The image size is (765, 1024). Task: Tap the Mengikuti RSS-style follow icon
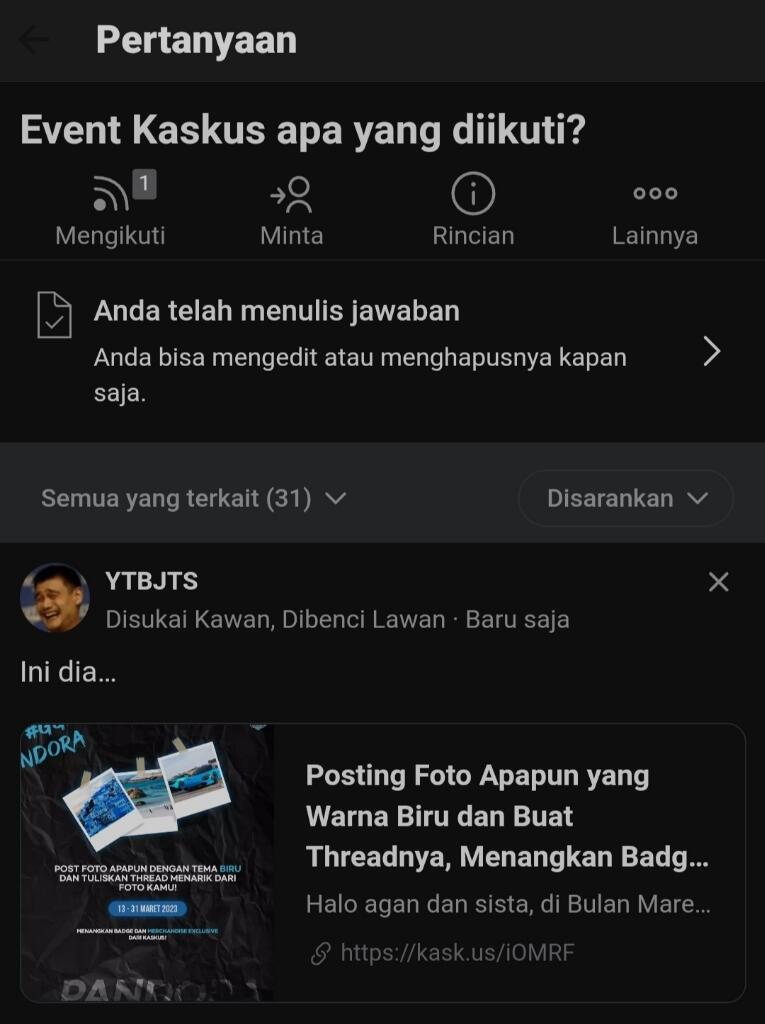(110, 195)
